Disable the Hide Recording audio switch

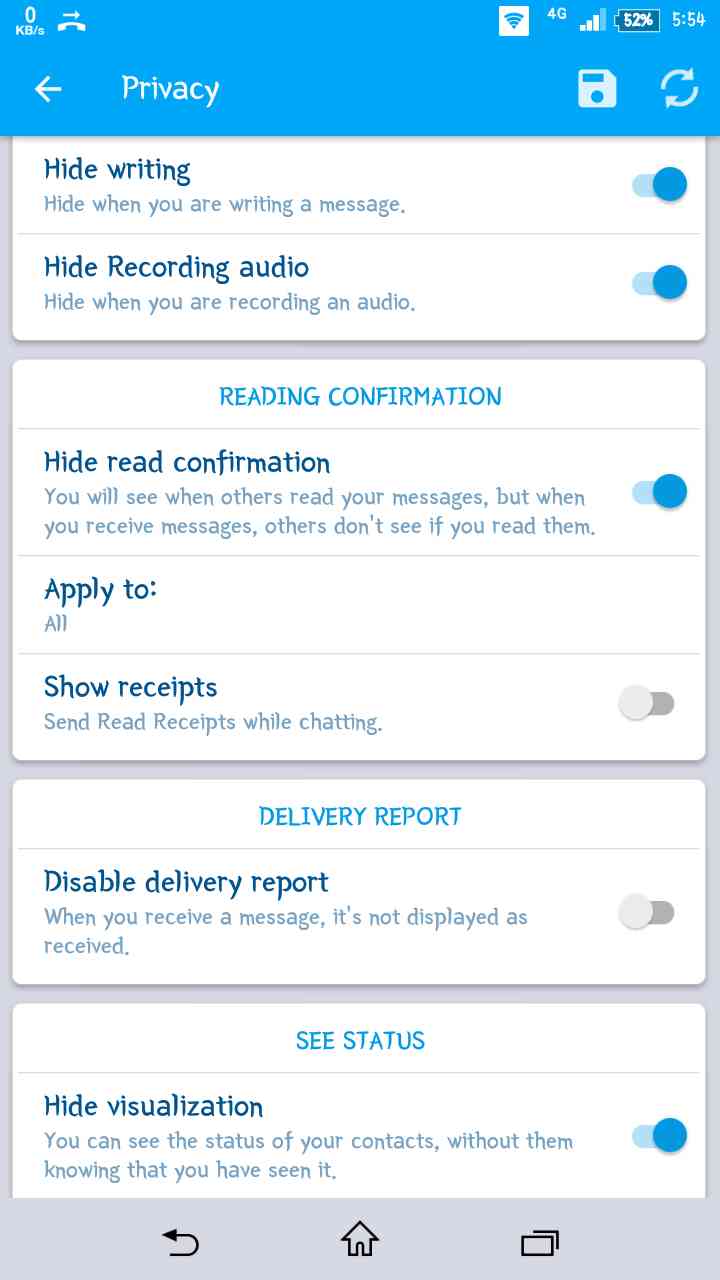click(x=660, y=283)
